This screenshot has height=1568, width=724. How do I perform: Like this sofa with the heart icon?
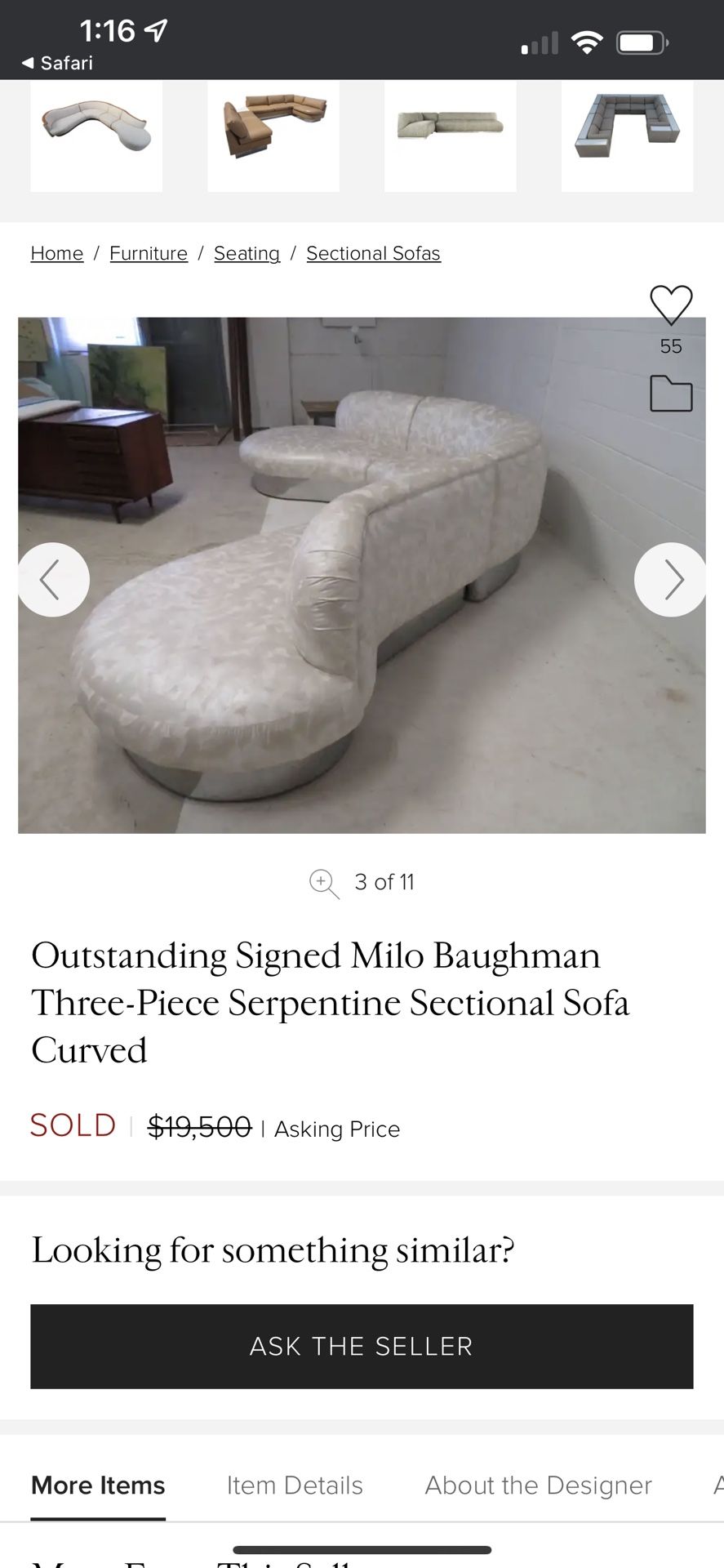point(671,305)
